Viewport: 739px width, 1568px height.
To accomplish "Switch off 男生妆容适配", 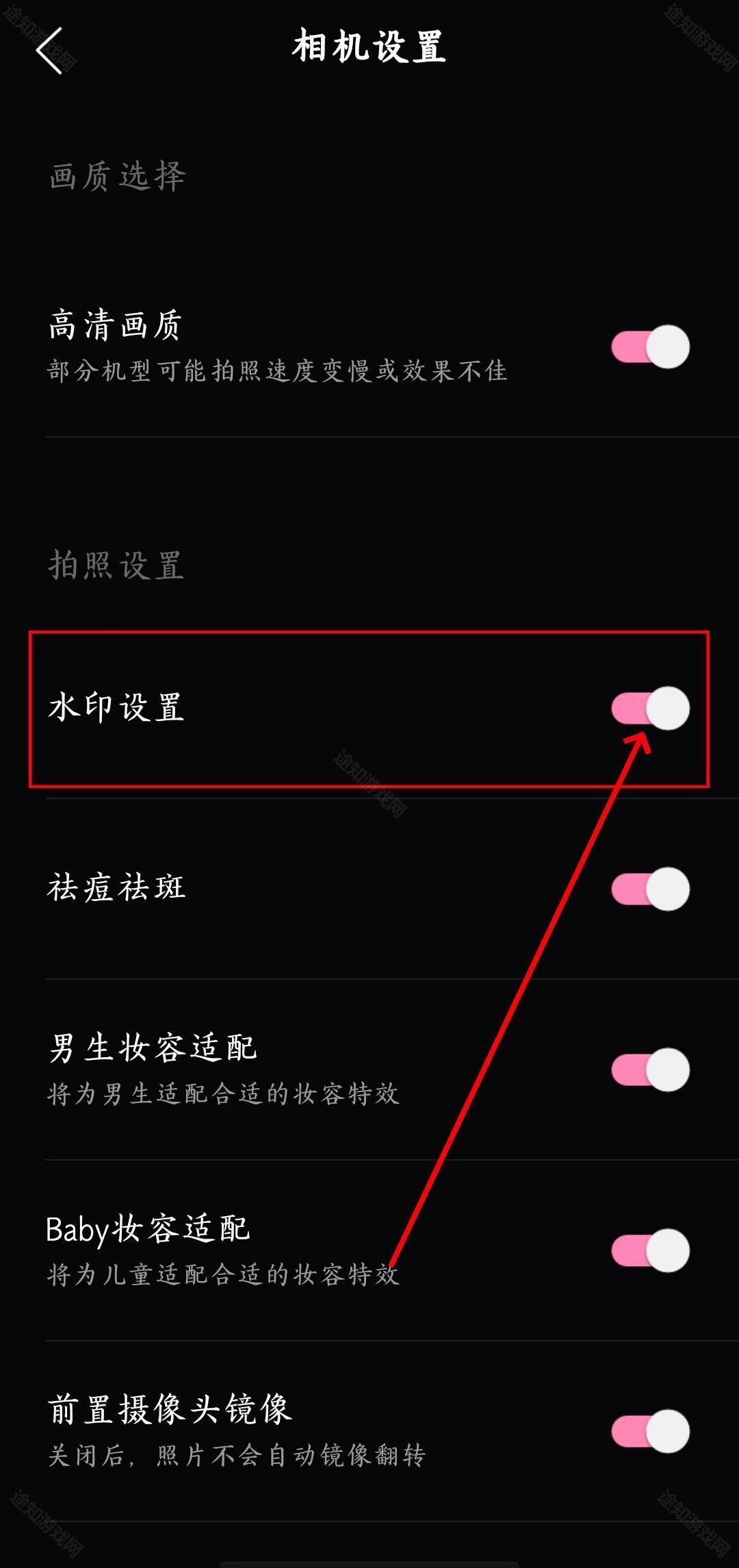I will tap(650, 1070).
